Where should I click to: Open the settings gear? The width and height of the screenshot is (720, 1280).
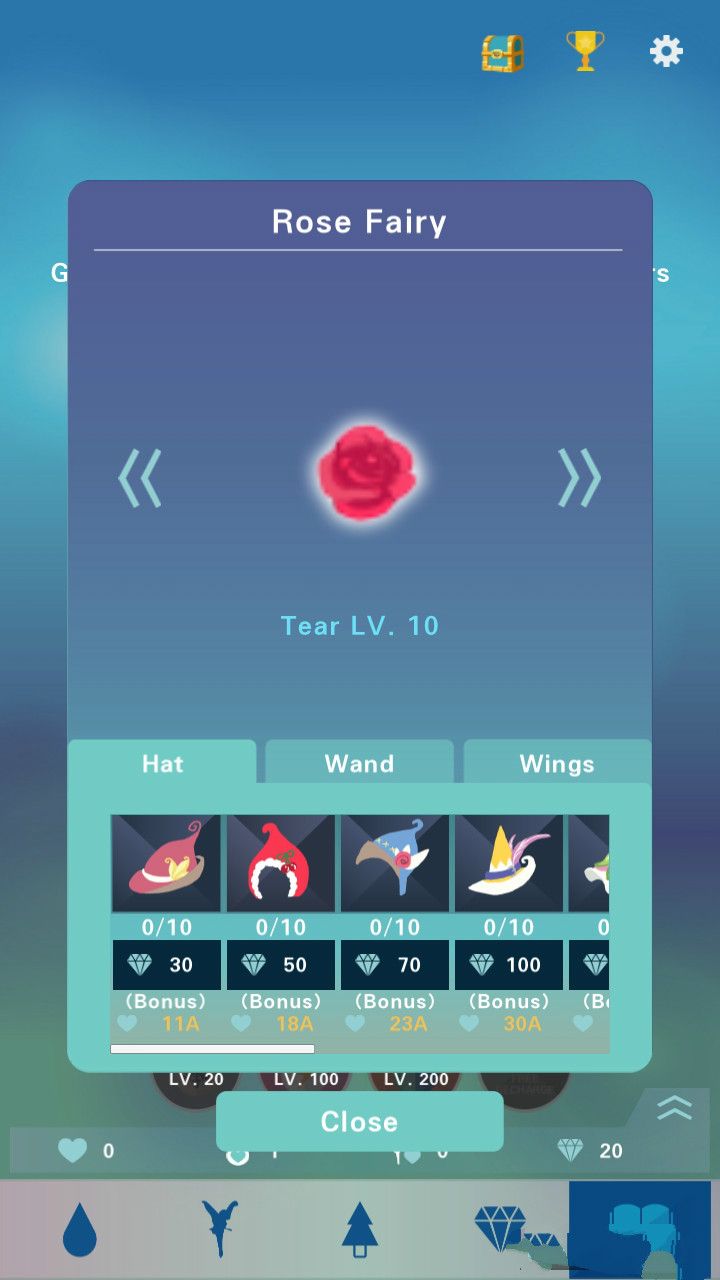pos(666,51)
